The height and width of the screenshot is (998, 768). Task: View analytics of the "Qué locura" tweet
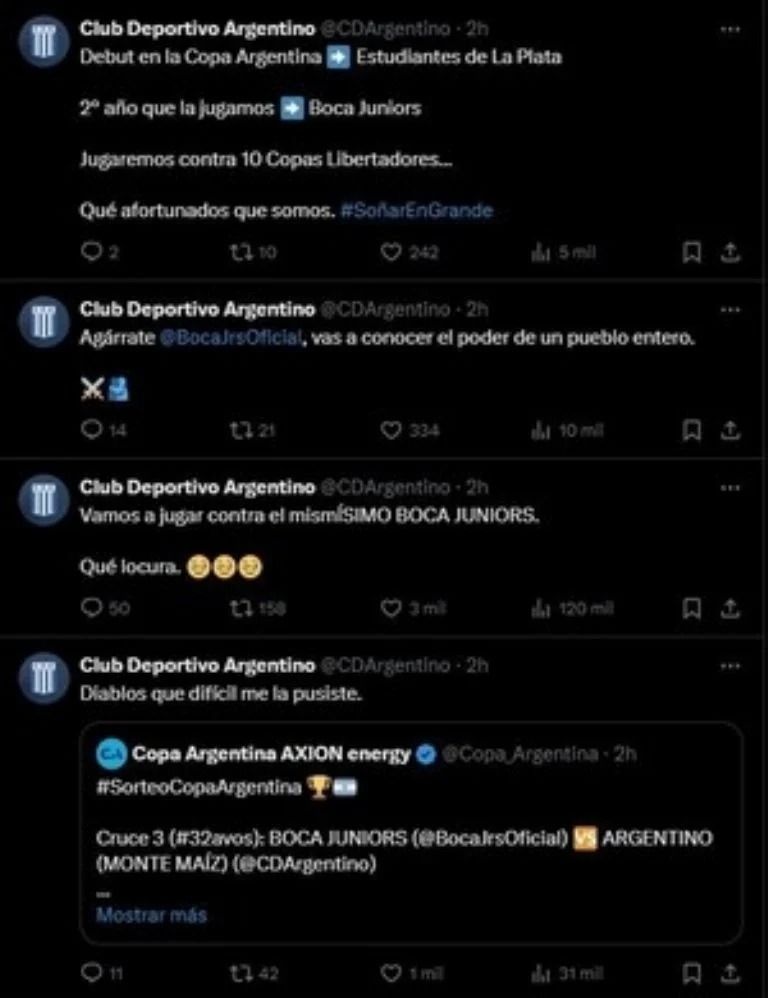coord(541,607)
